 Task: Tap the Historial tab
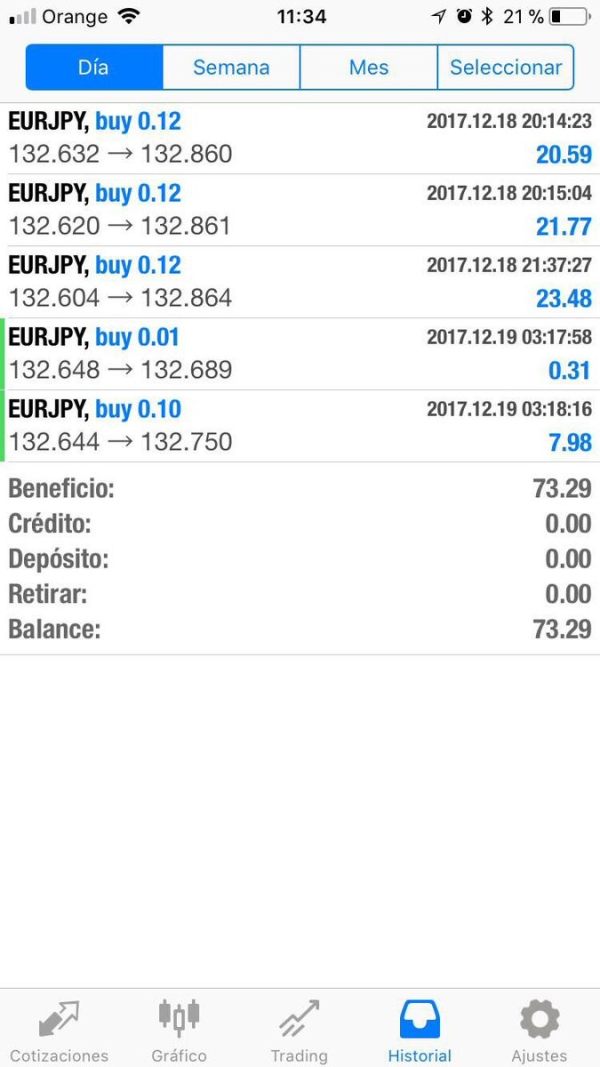click(419, 1030)
